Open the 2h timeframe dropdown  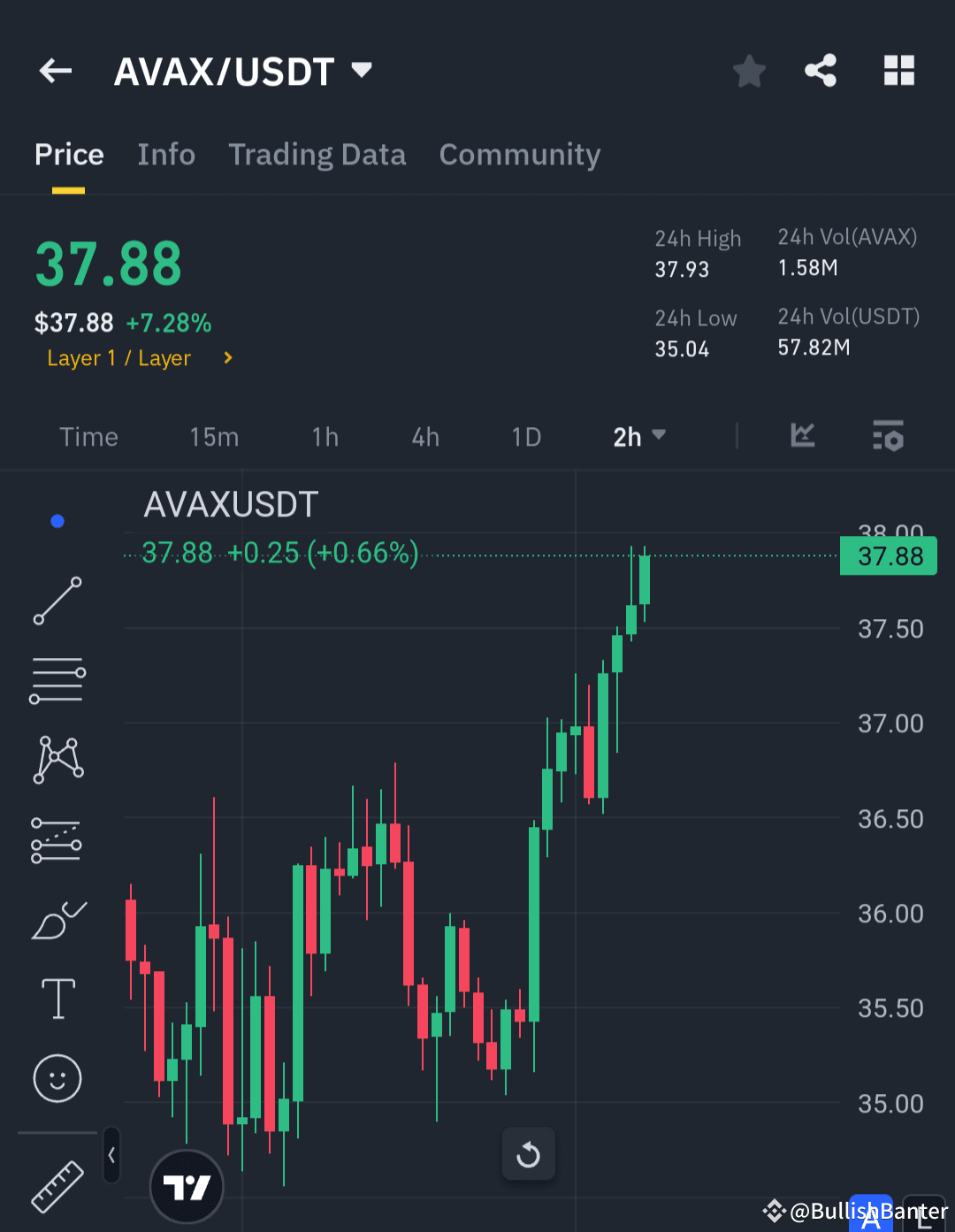click(638, 435)
